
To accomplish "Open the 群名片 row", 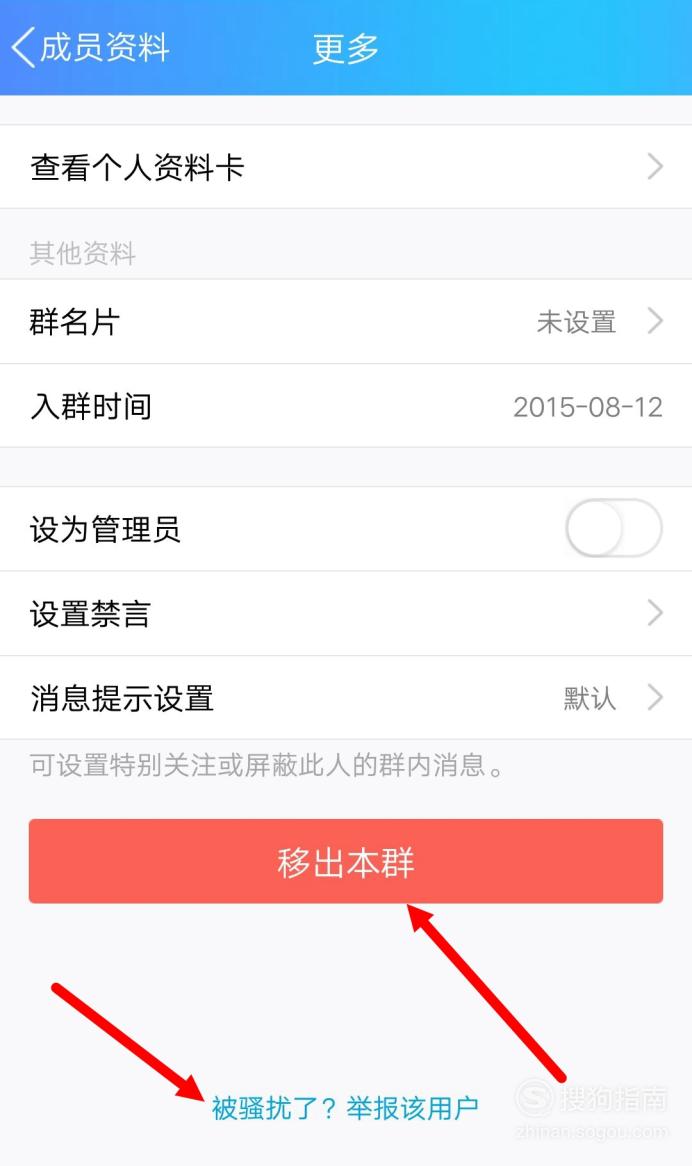I will click(x=346, y=322).
